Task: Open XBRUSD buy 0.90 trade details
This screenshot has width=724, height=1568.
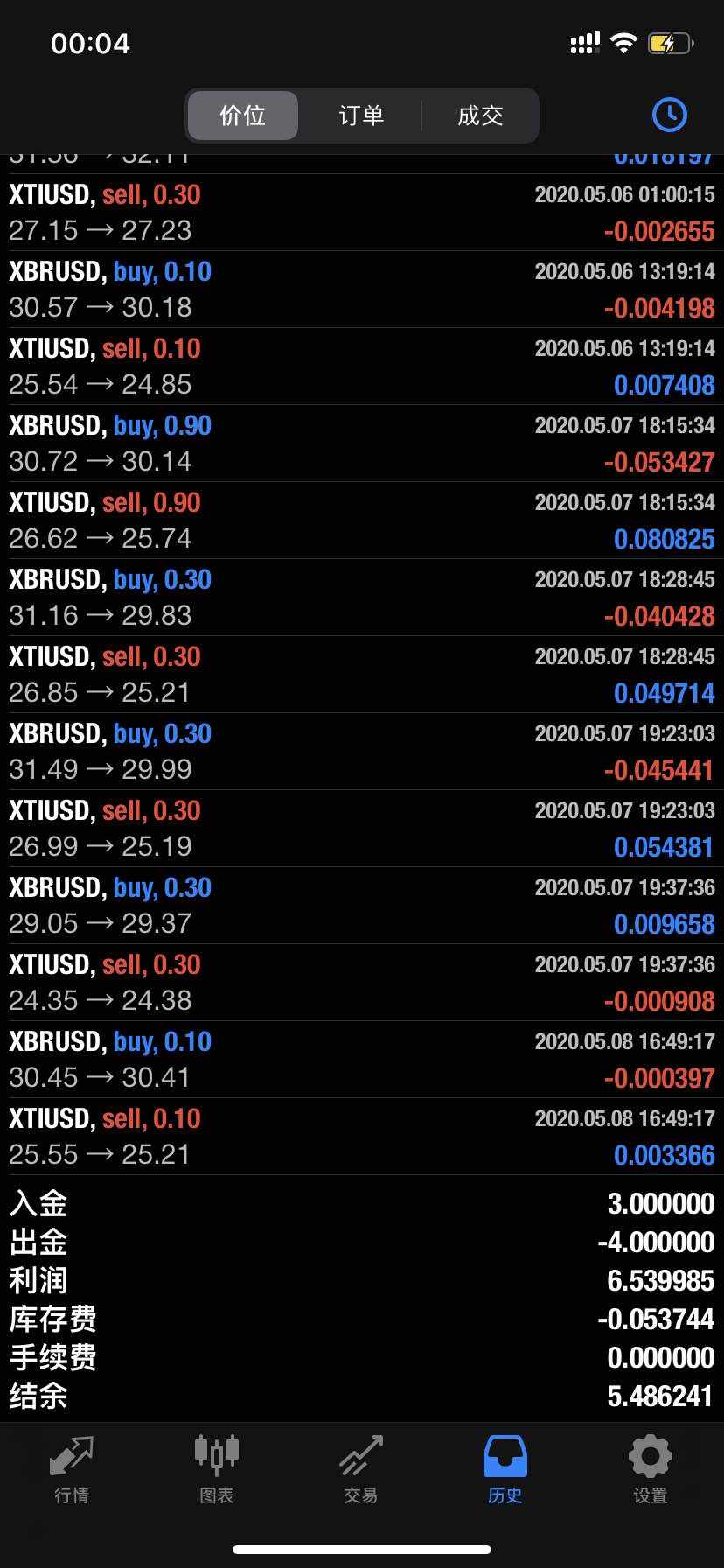Action: tap(362, 444)
